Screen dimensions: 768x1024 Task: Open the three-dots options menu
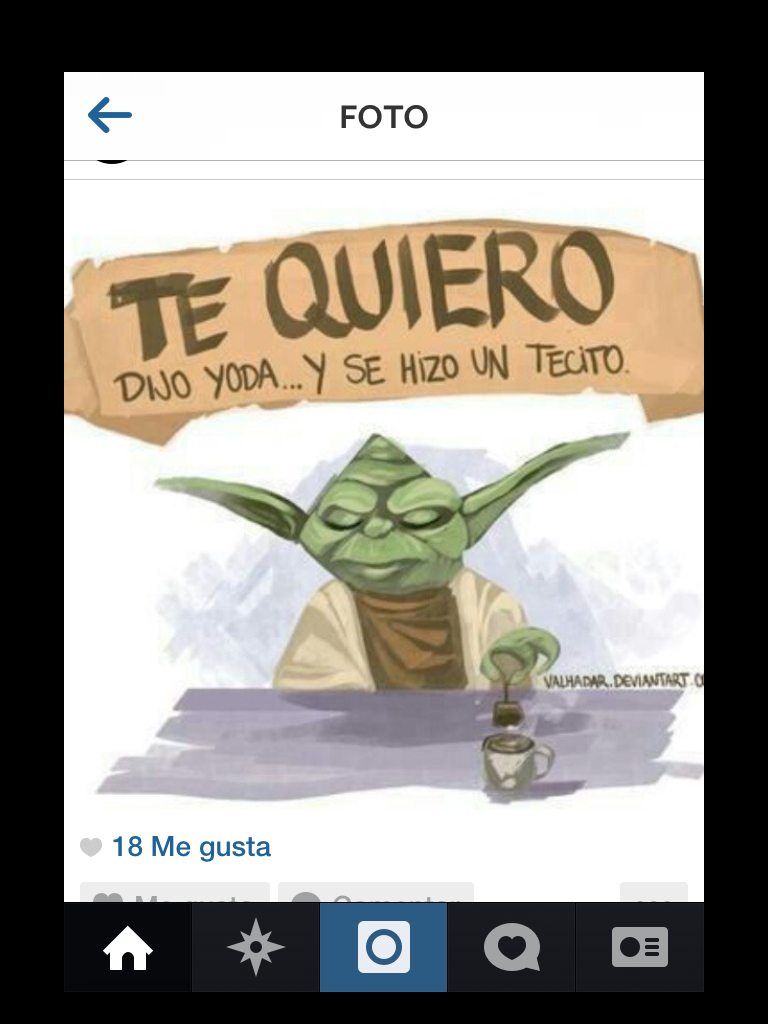coord(654,897)
